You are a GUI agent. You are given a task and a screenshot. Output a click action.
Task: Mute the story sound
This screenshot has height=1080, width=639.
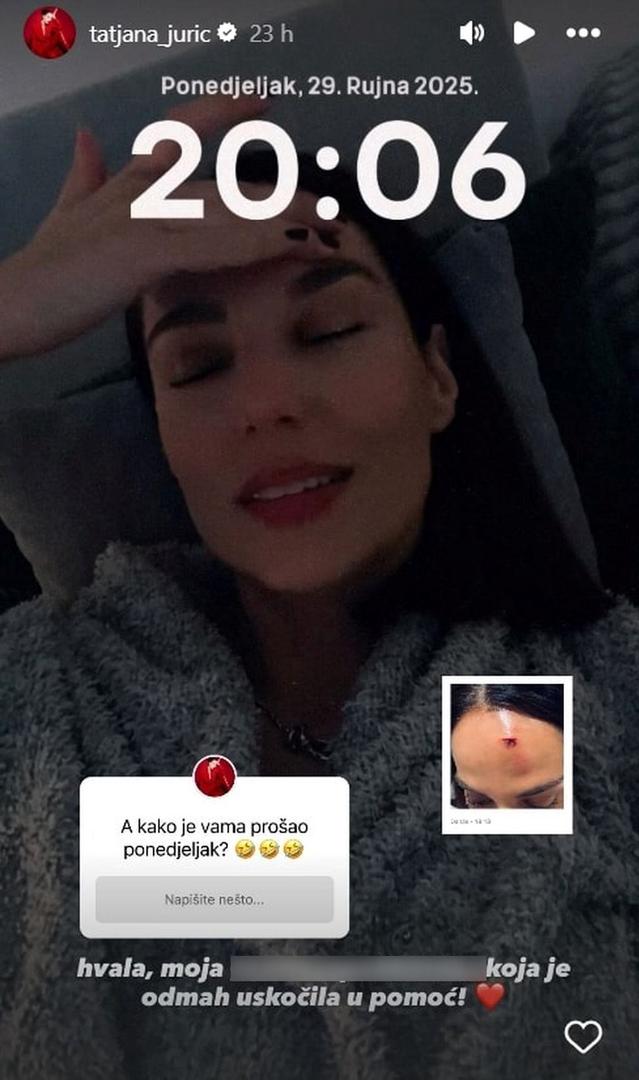471,33
